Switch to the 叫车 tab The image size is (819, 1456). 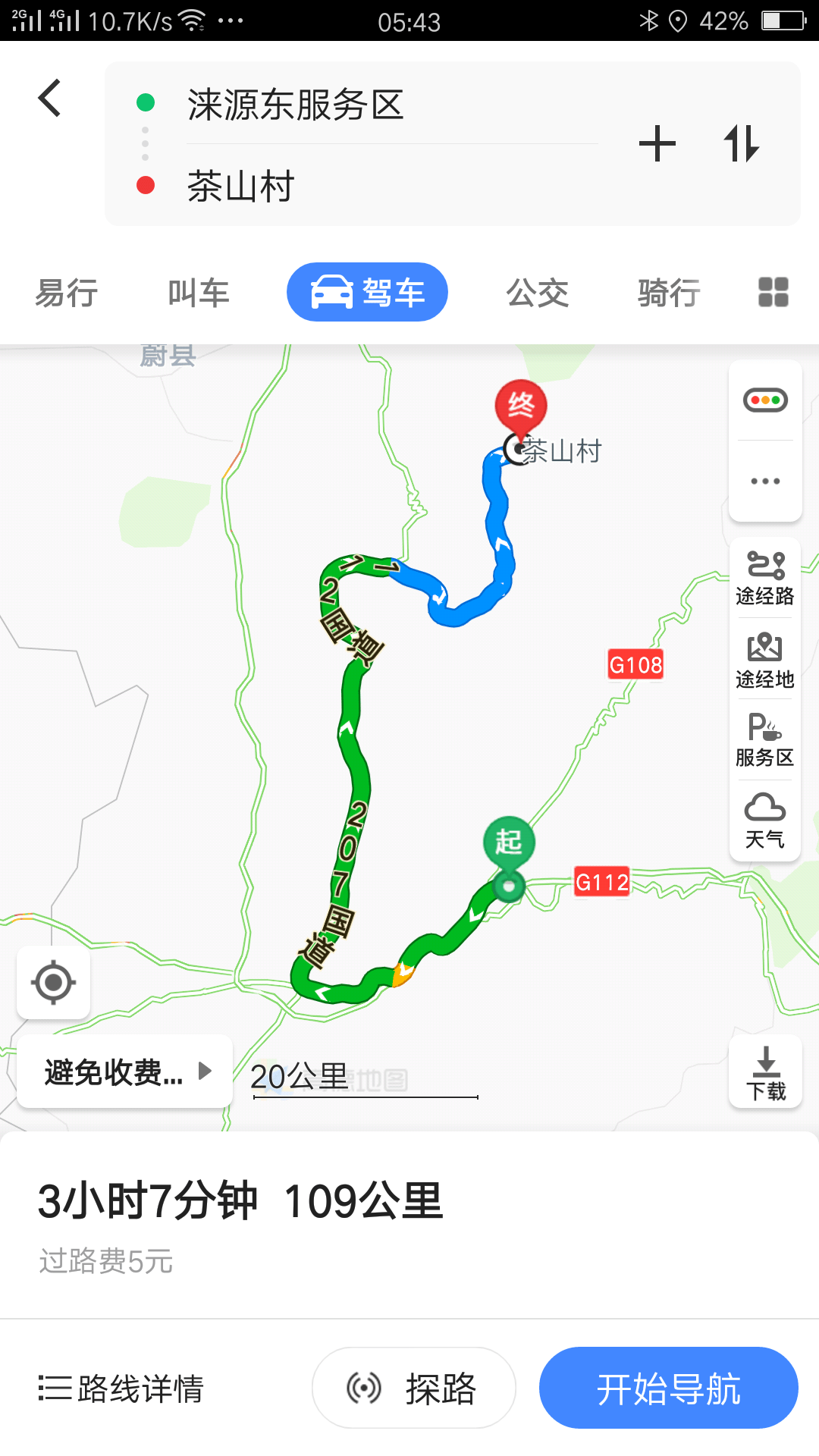(x=199, y=293)
